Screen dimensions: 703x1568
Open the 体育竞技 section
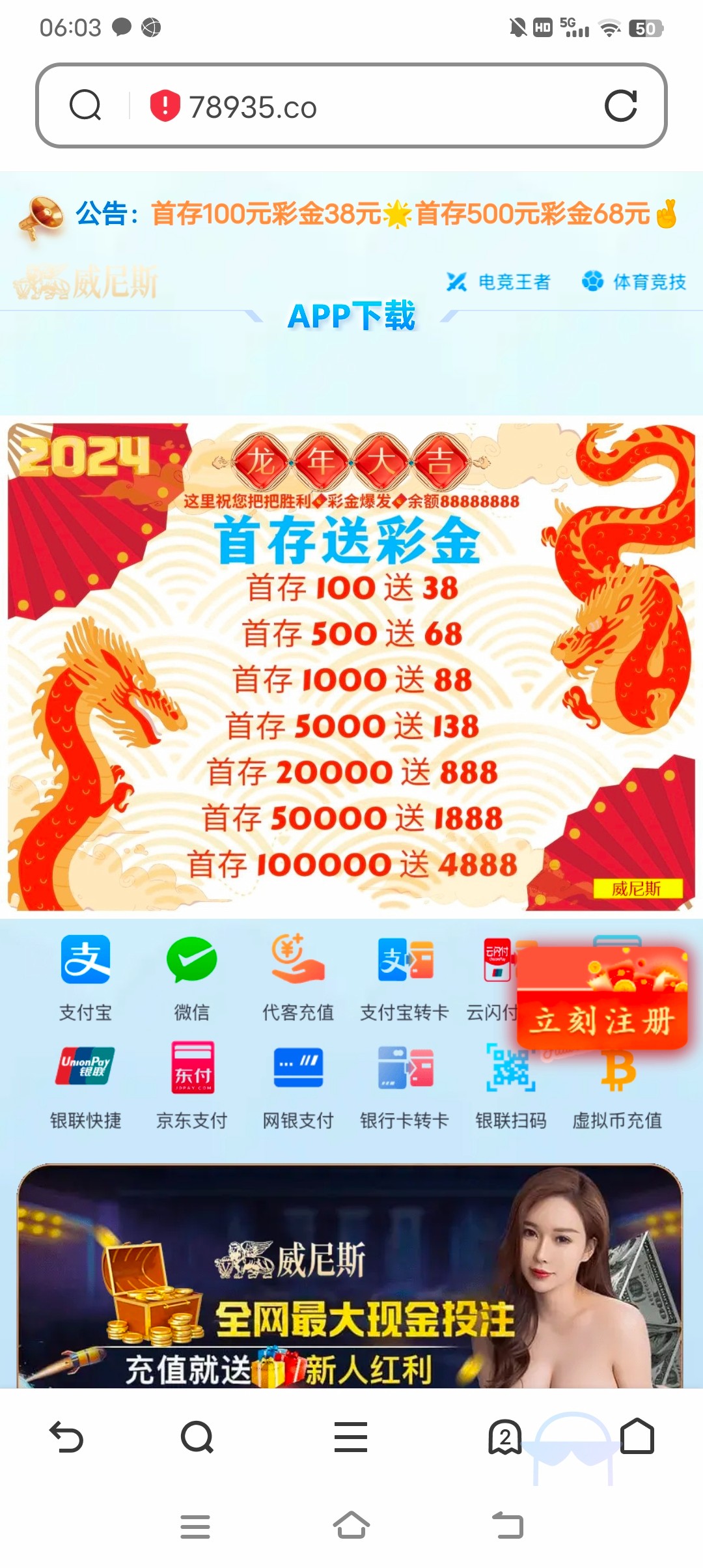pyautogui.click(x=634, y=282)
